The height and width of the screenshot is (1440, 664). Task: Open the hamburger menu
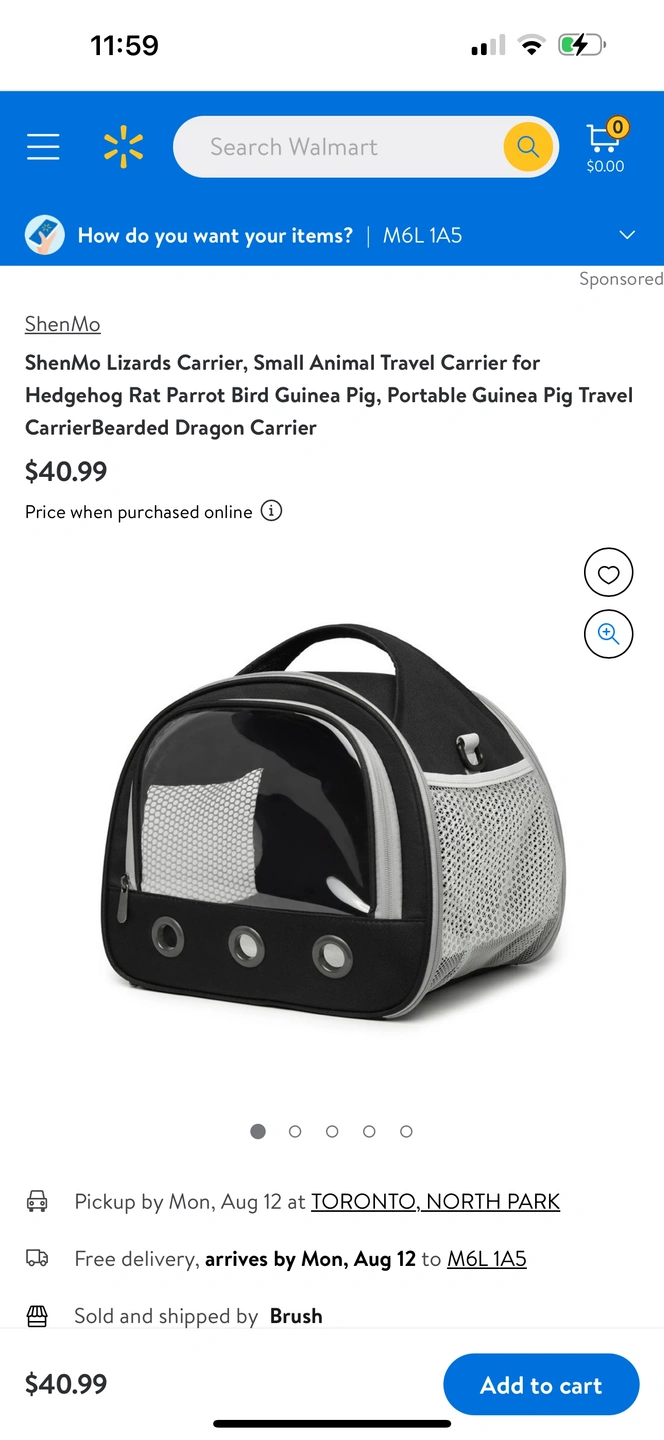(x=43, y=147)
